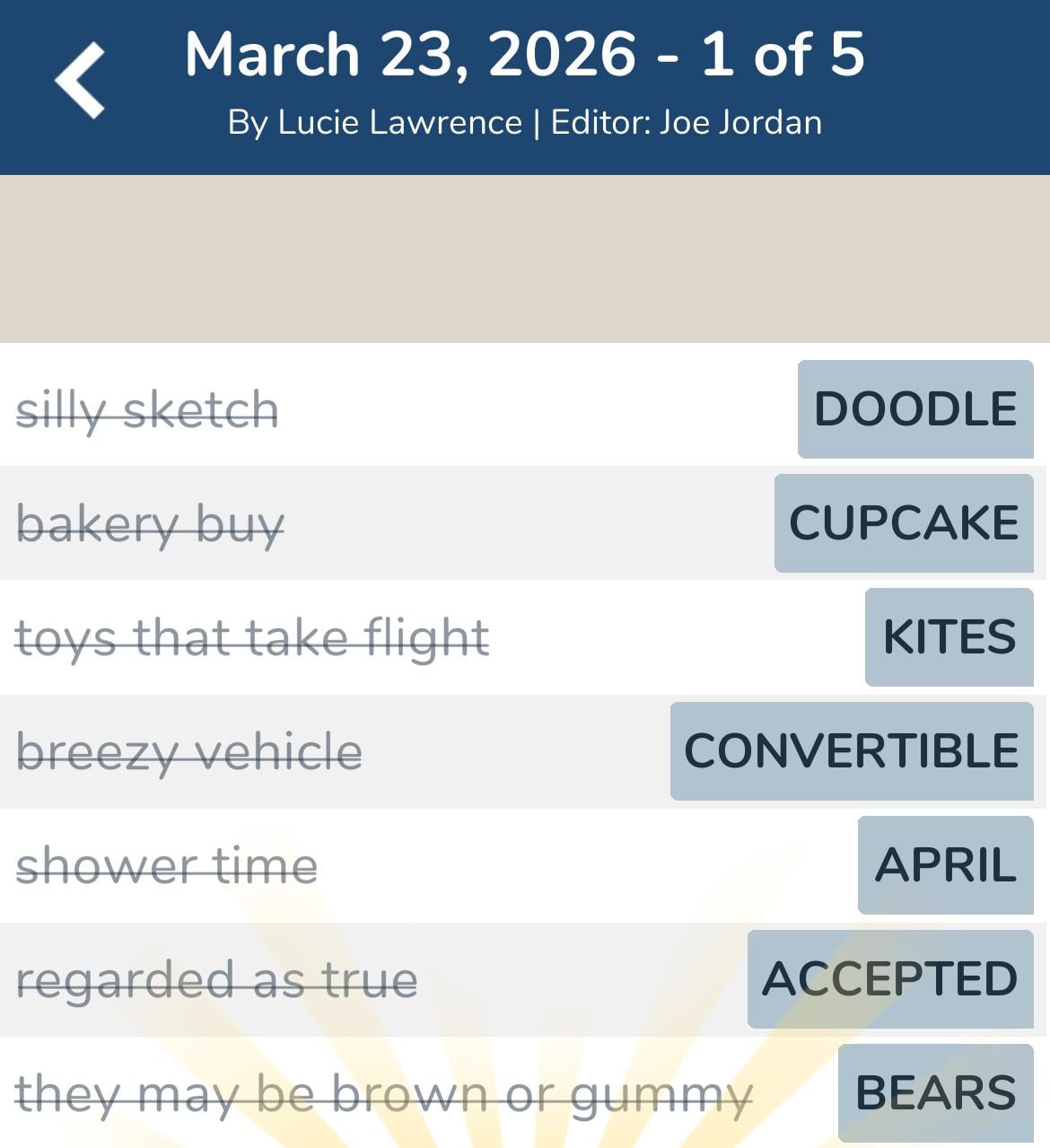This screenshot has width=1050, height=1148.
Task: Click the editor credit 'Joe Jordan'
Action: click(x=740, y=122)
